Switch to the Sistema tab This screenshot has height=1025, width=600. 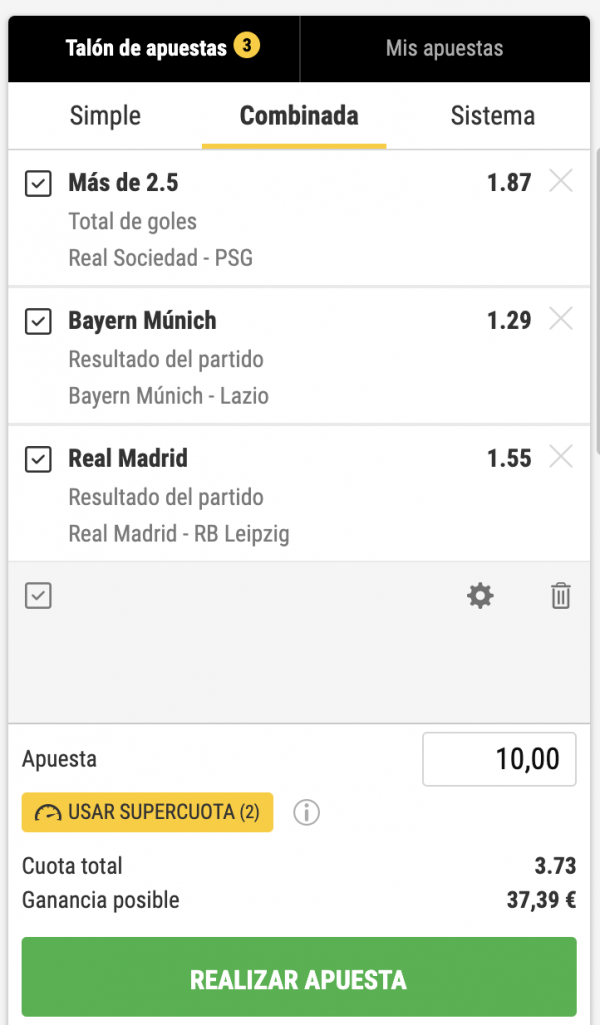pyautogui.click(x=493, y=116)
